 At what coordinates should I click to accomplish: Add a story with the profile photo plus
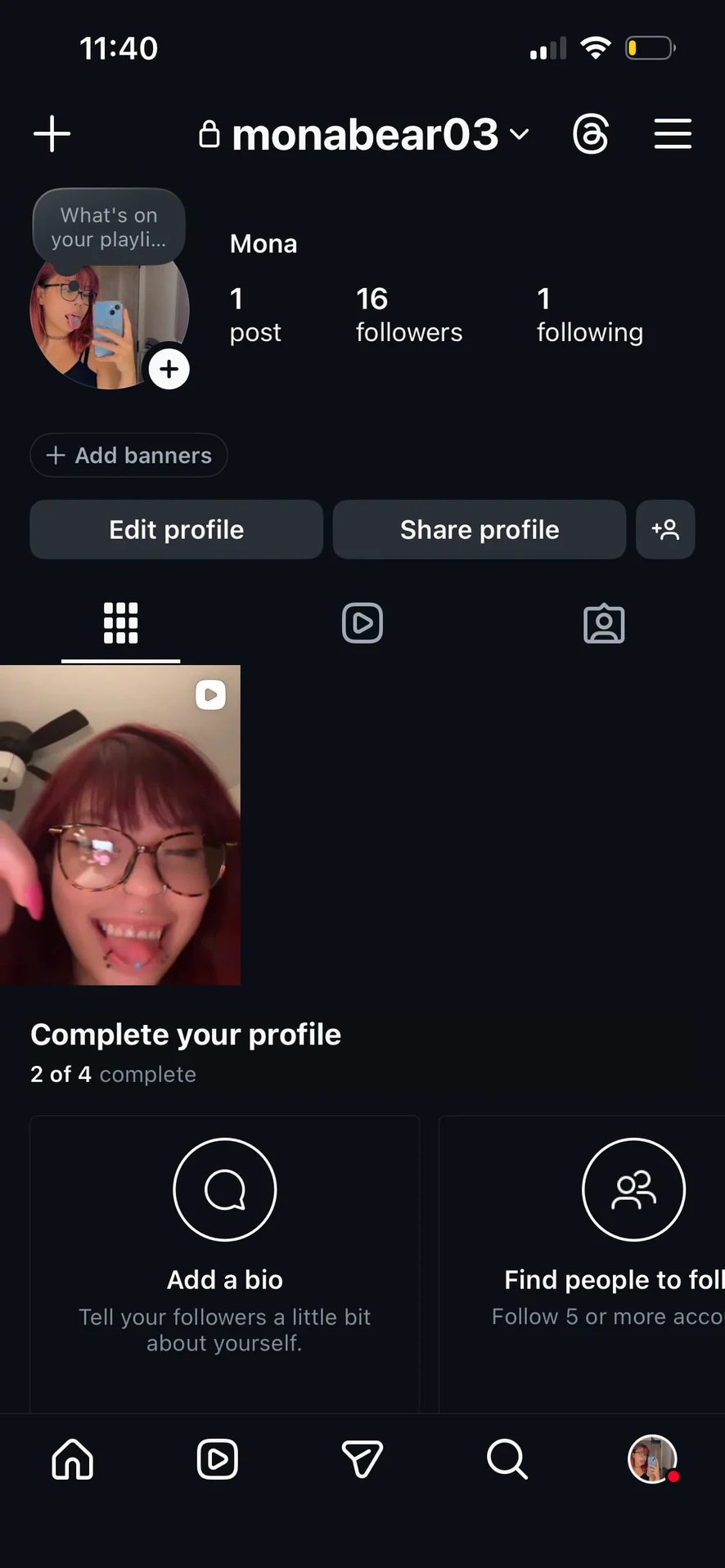[169, 369]
